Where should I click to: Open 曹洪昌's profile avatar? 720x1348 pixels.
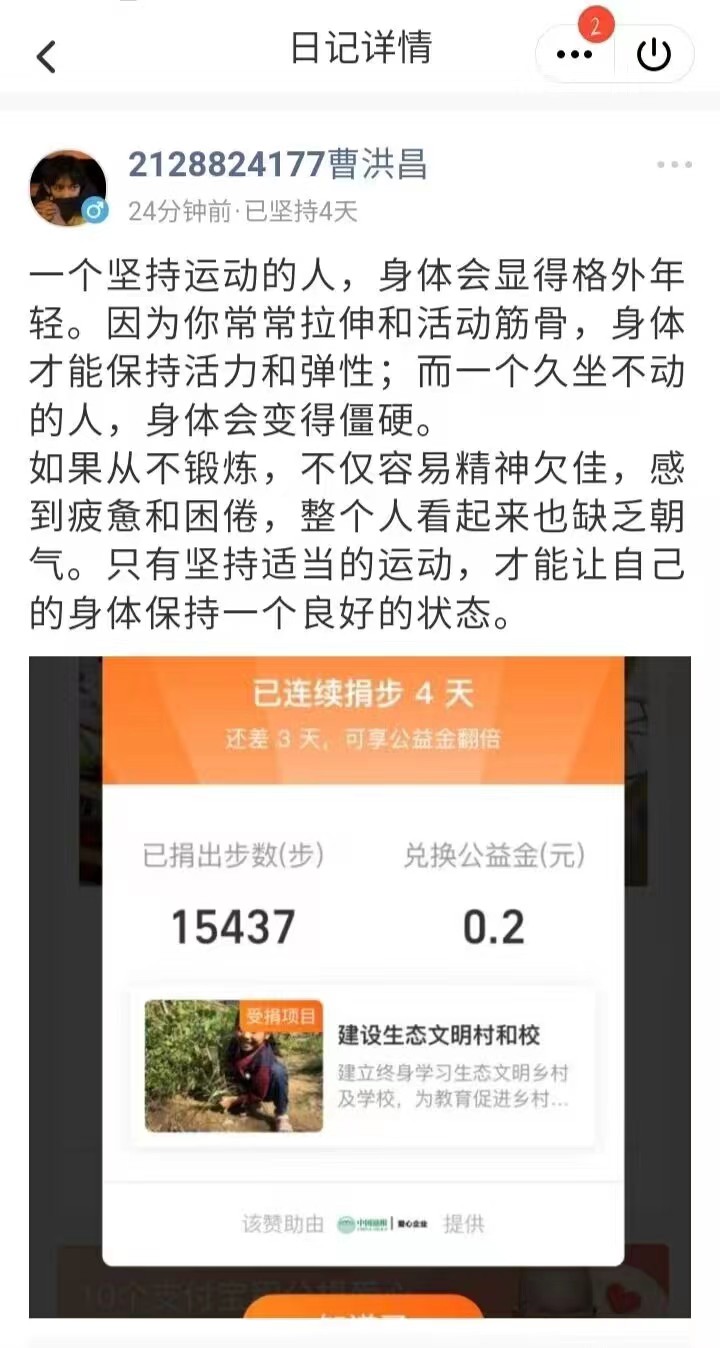point(68,188)
